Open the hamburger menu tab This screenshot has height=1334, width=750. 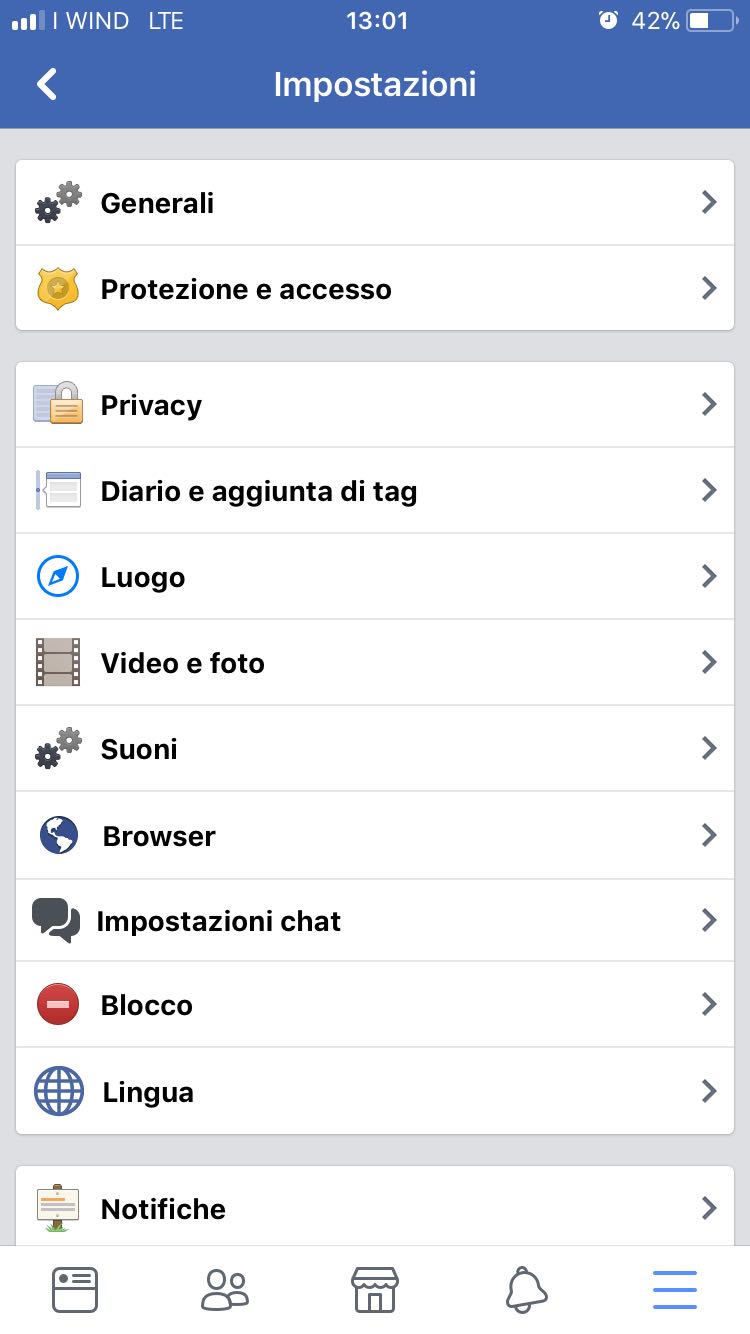675,1290
